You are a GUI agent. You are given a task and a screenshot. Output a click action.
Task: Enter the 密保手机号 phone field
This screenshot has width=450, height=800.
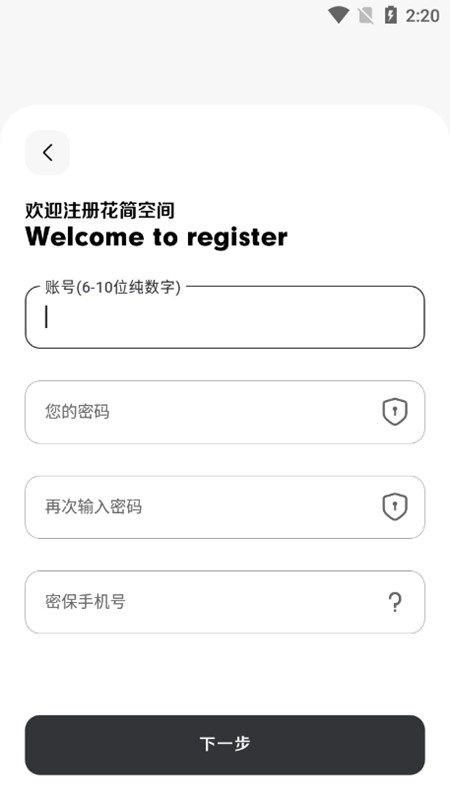click(225, 602)
